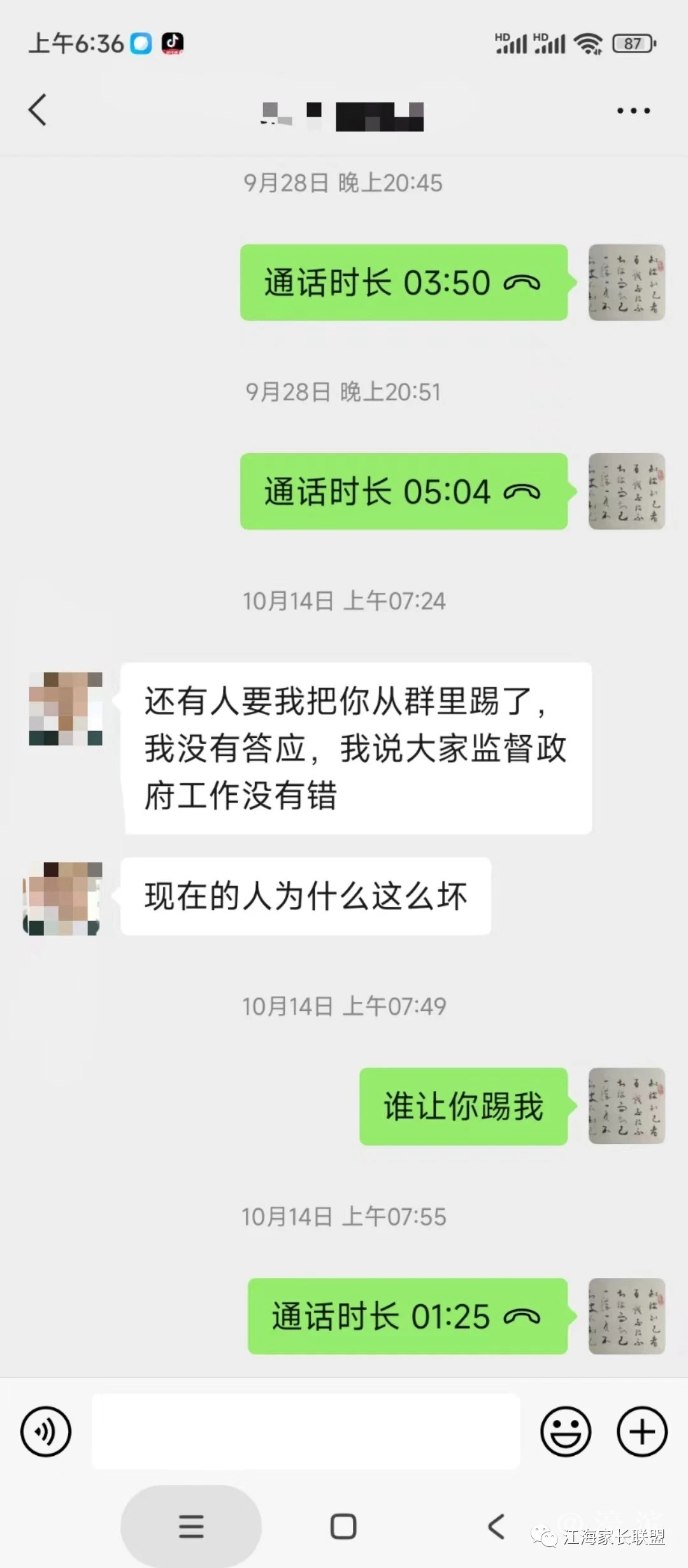Image resolution: width=688 pixels, height=1568 pixels.
Task: Open the plus attachments panel
Action: [x=642, y=1432]
